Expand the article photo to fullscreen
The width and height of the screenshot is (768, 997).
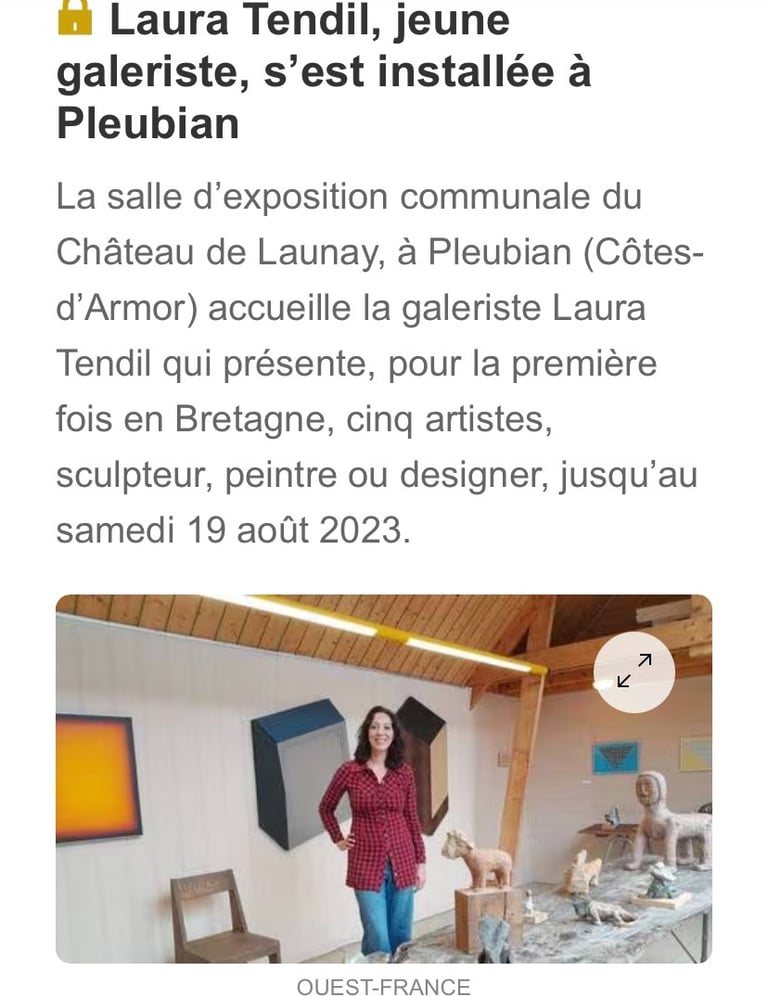pos(634,671)
